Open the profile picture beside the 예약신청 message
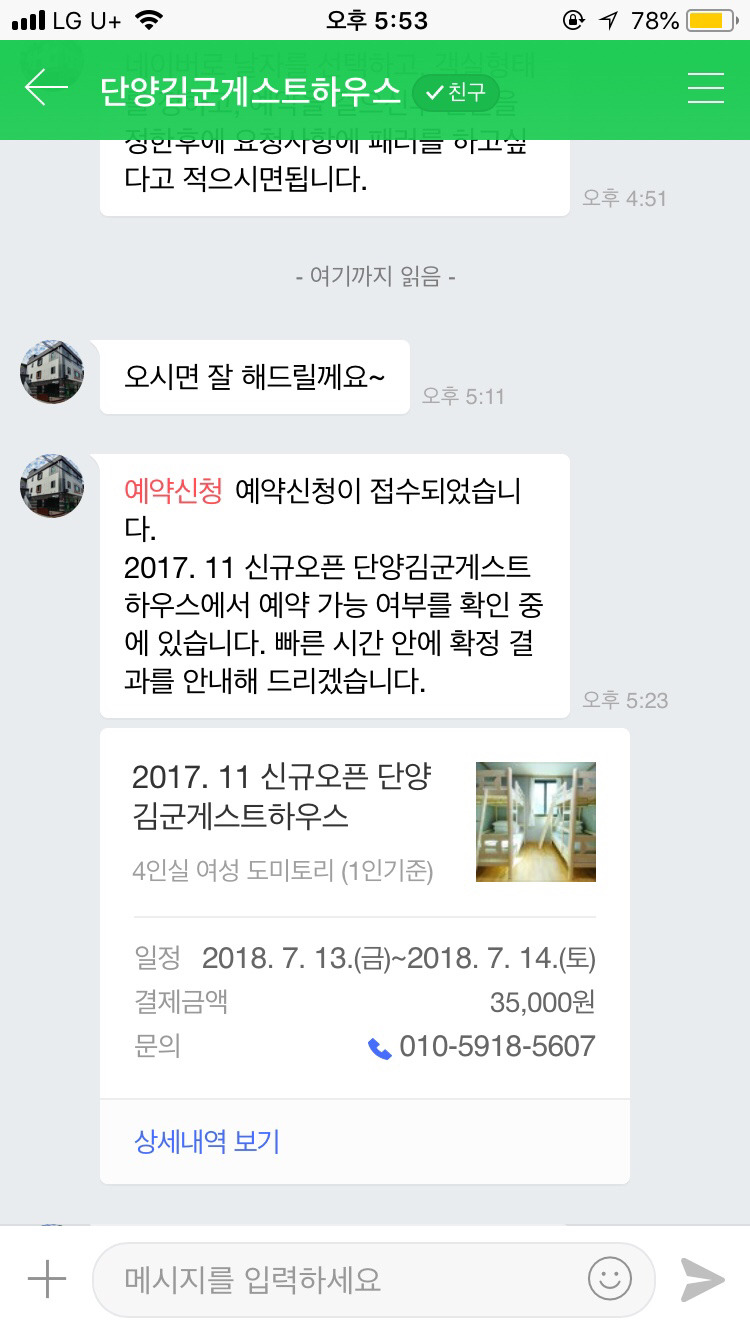The width and height of the screenshot is (750, 1334). pos(52,486)
